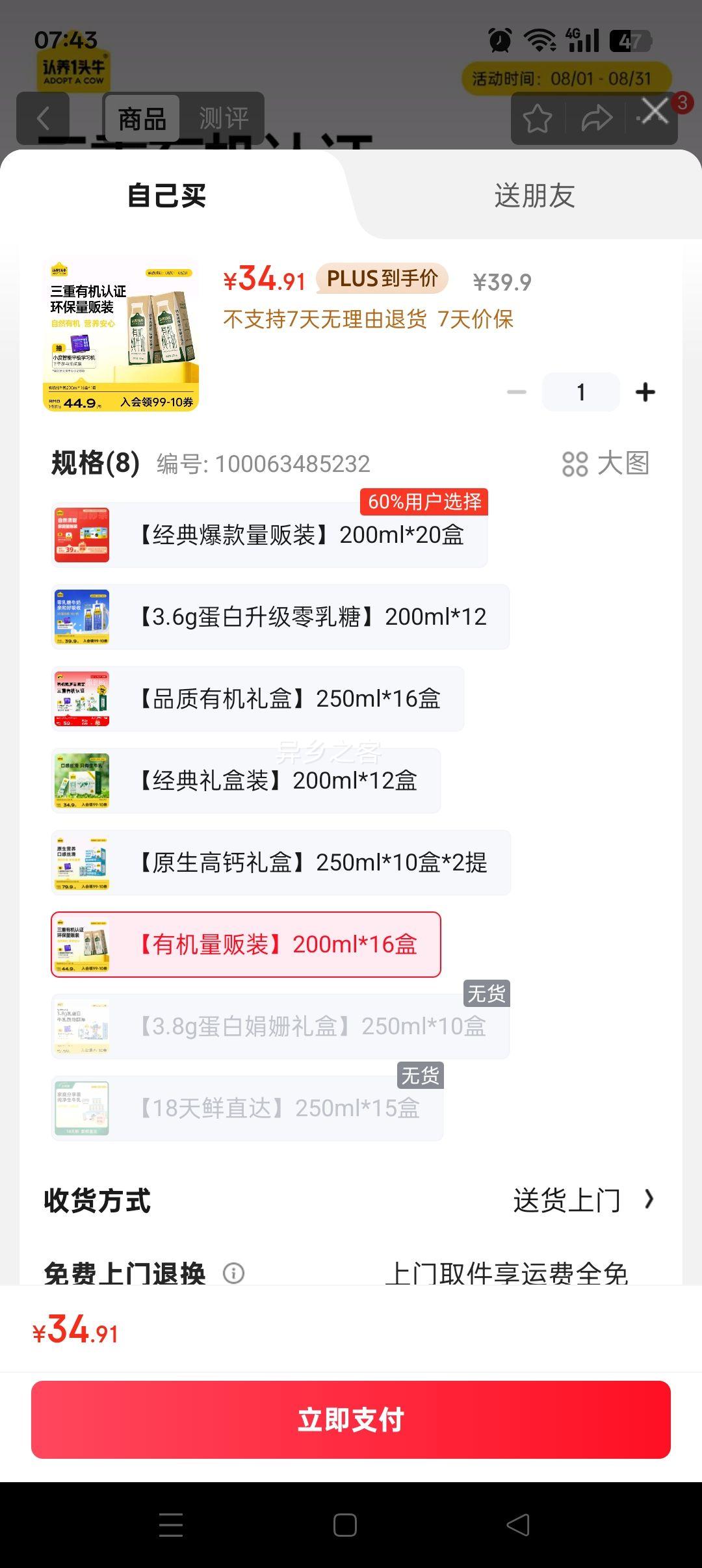Tap the 立即支付 payment button

(351, 1419)
